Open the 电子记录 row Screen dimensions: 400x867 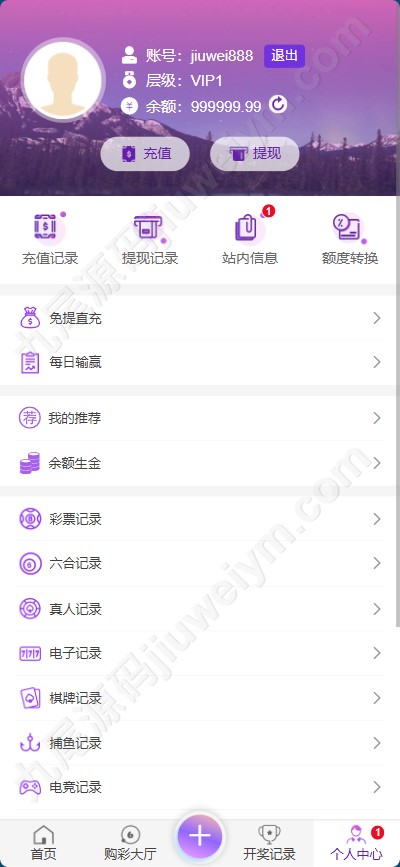click(x=200, y=653)
